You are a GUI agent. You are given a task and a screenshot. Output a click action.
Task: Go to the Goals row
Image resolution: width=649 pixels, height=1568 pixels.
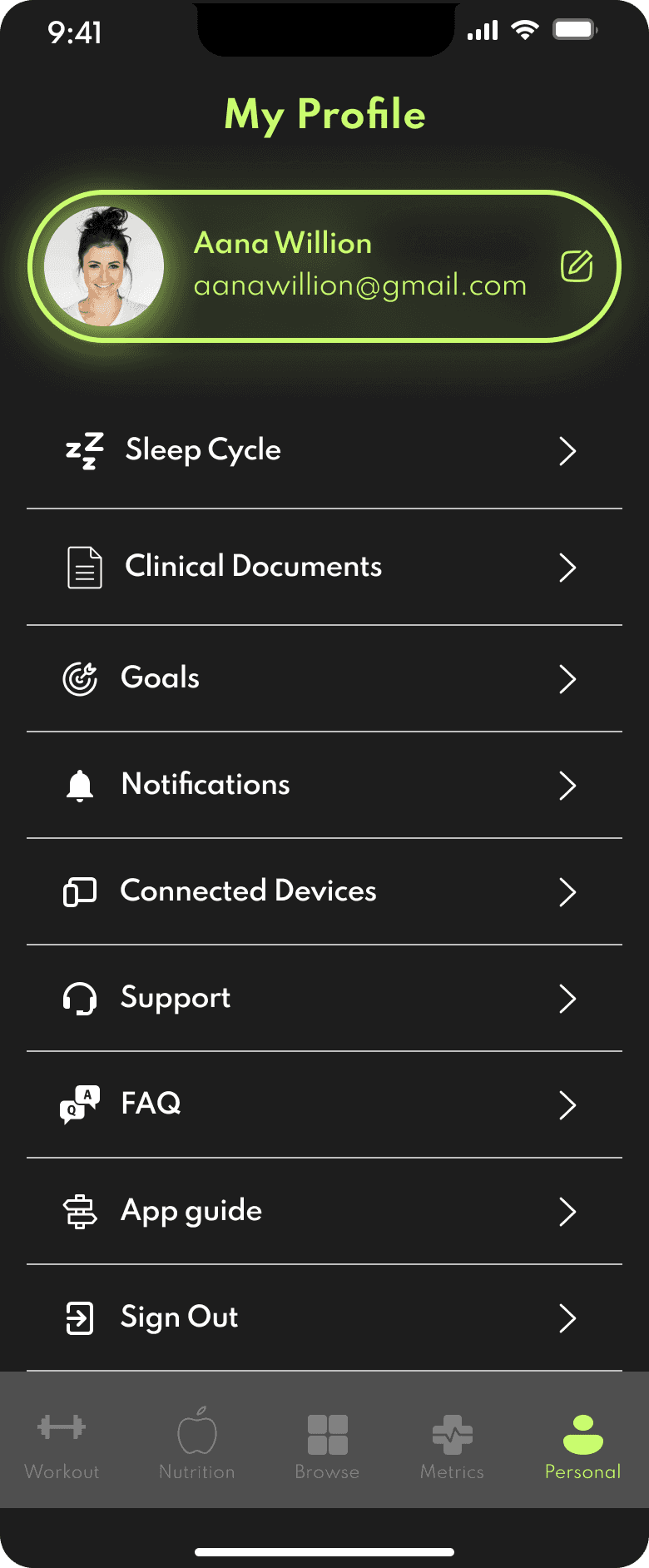pos(324,678)
